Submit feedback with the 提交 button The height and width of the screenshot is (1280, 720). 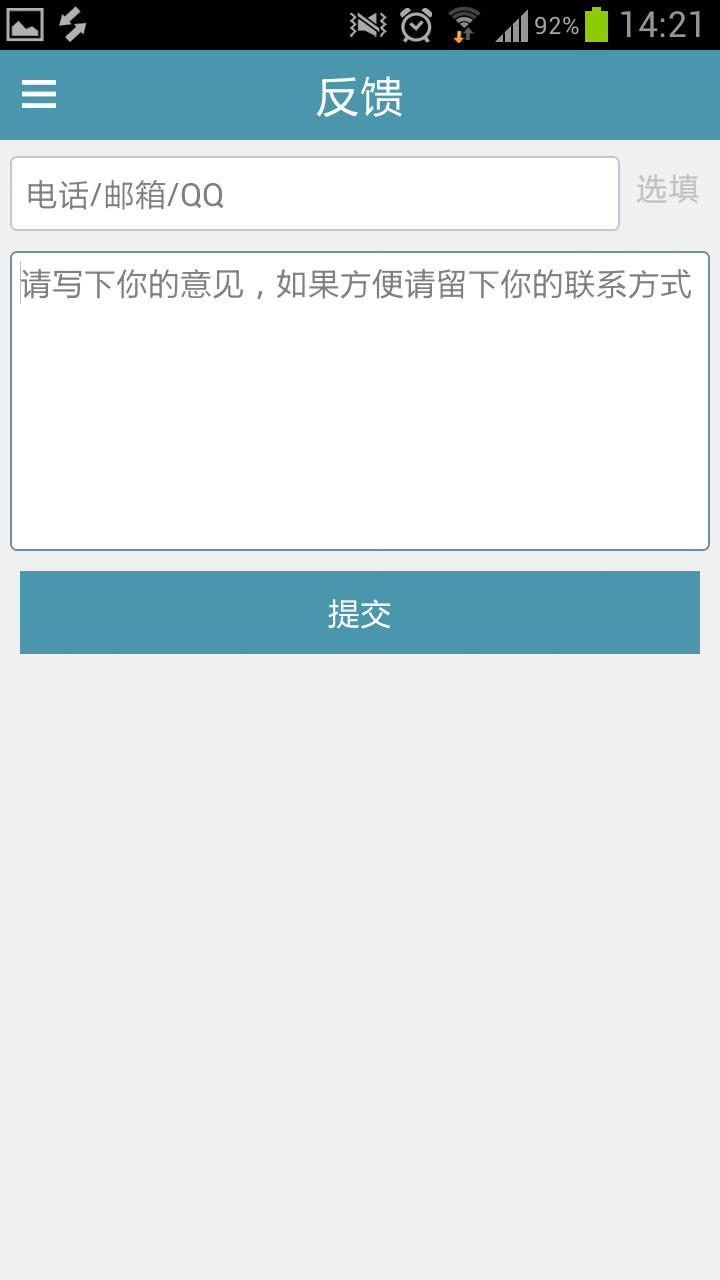tap(360, 613)
